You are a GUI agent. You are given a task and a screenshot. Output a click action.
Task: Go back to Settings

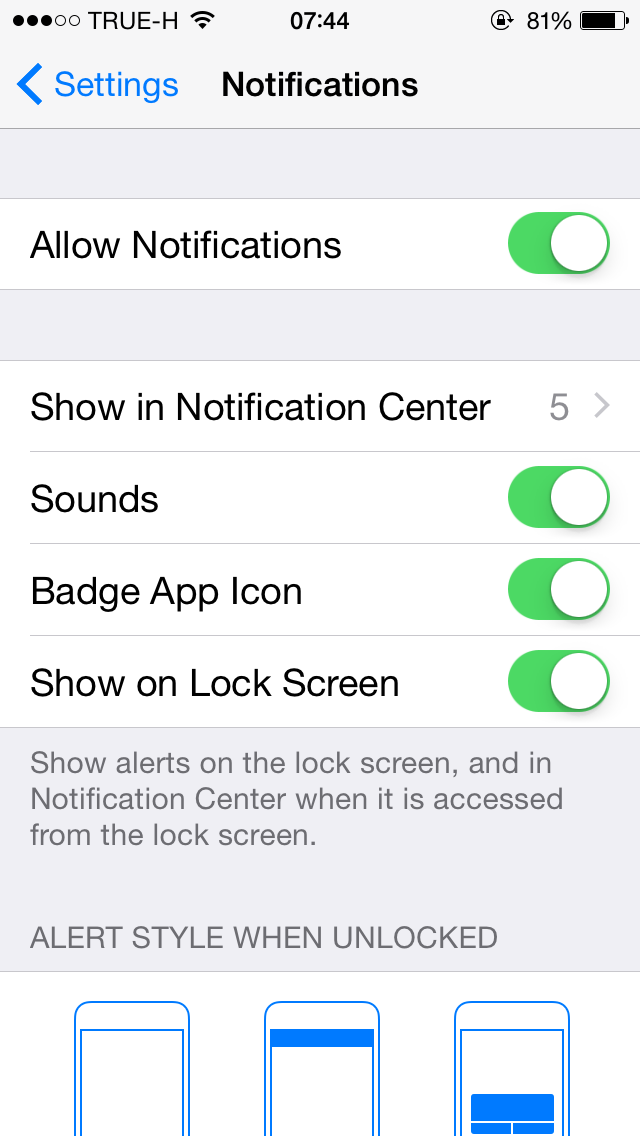(97, 85)
